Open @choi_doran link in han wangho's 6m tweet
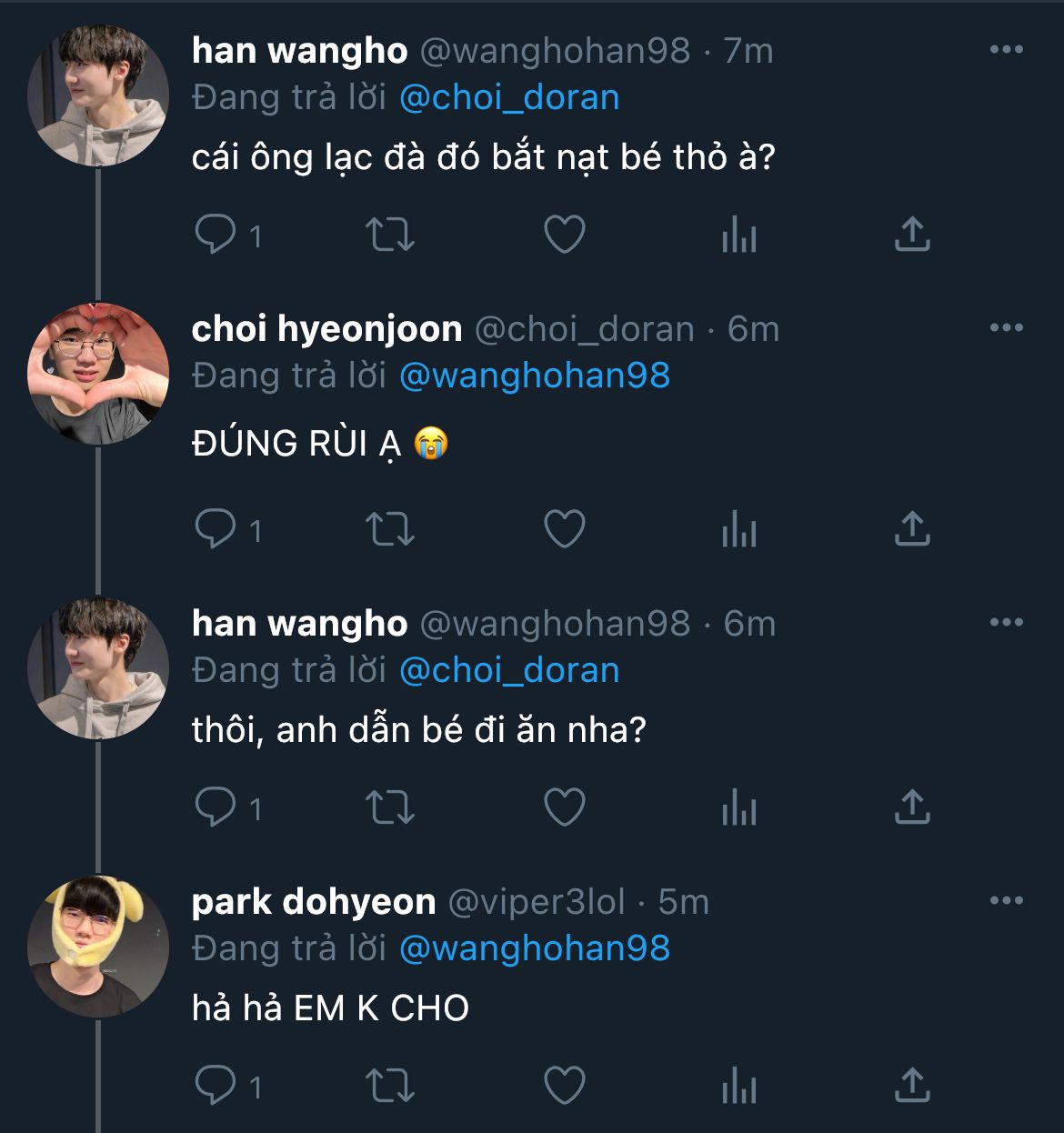Screen dimensions: 1064x1133 tap(509, 670)
